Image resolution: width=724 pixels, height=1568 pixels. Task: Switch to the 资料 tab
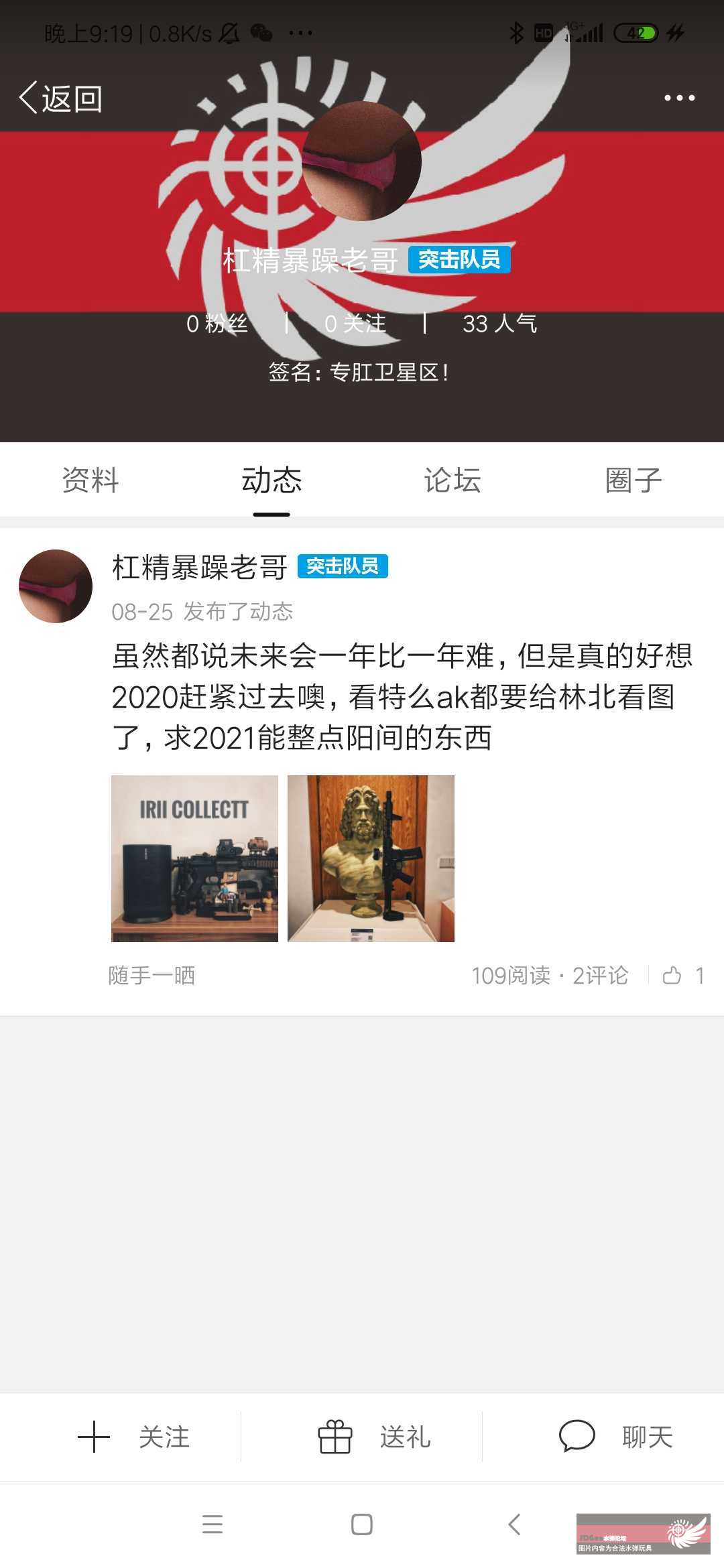pos(90,480)
